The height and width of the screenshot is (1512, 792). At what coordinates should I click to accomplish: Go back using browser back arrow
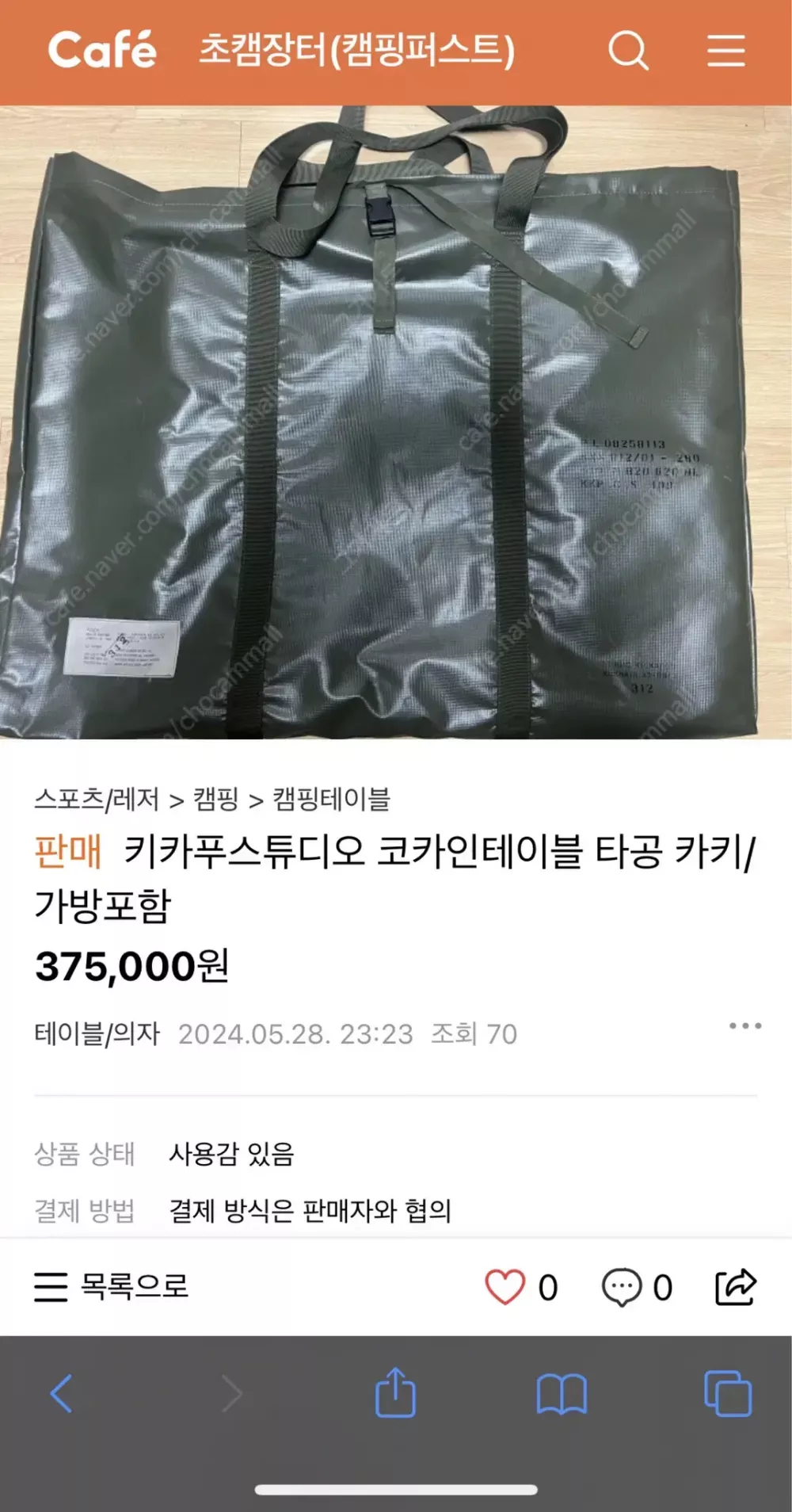(61, 1394)
